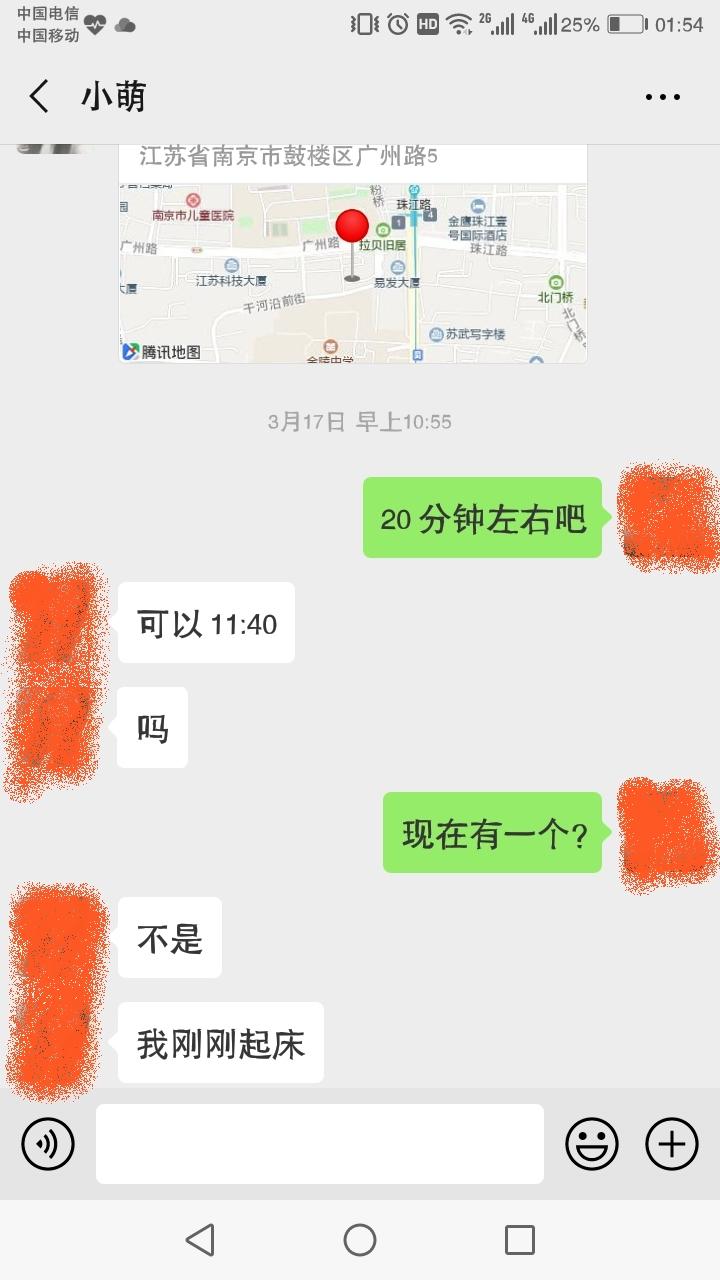Focus the message text field

click(320, 1143)
